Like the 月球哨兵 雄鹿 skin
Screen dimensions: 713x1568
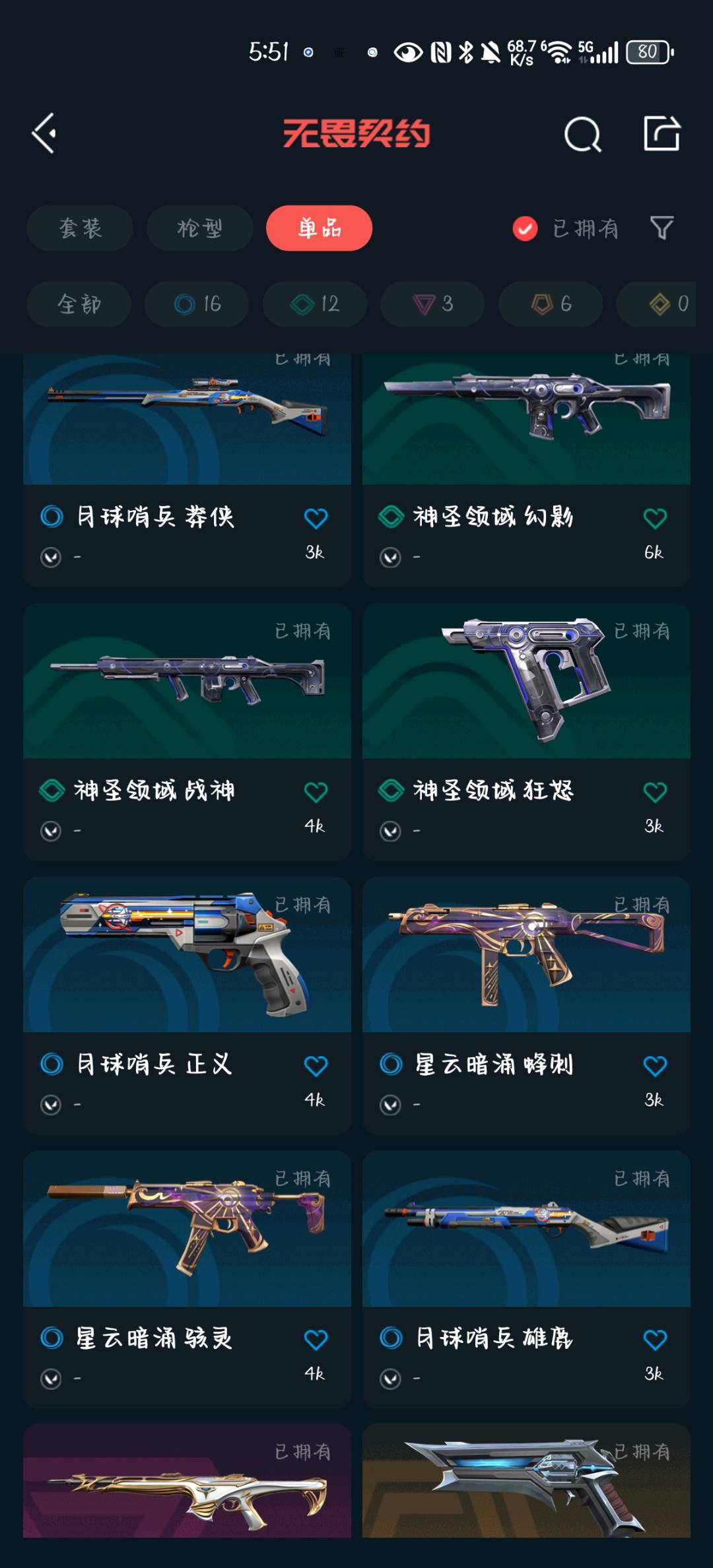[655, 1339]
